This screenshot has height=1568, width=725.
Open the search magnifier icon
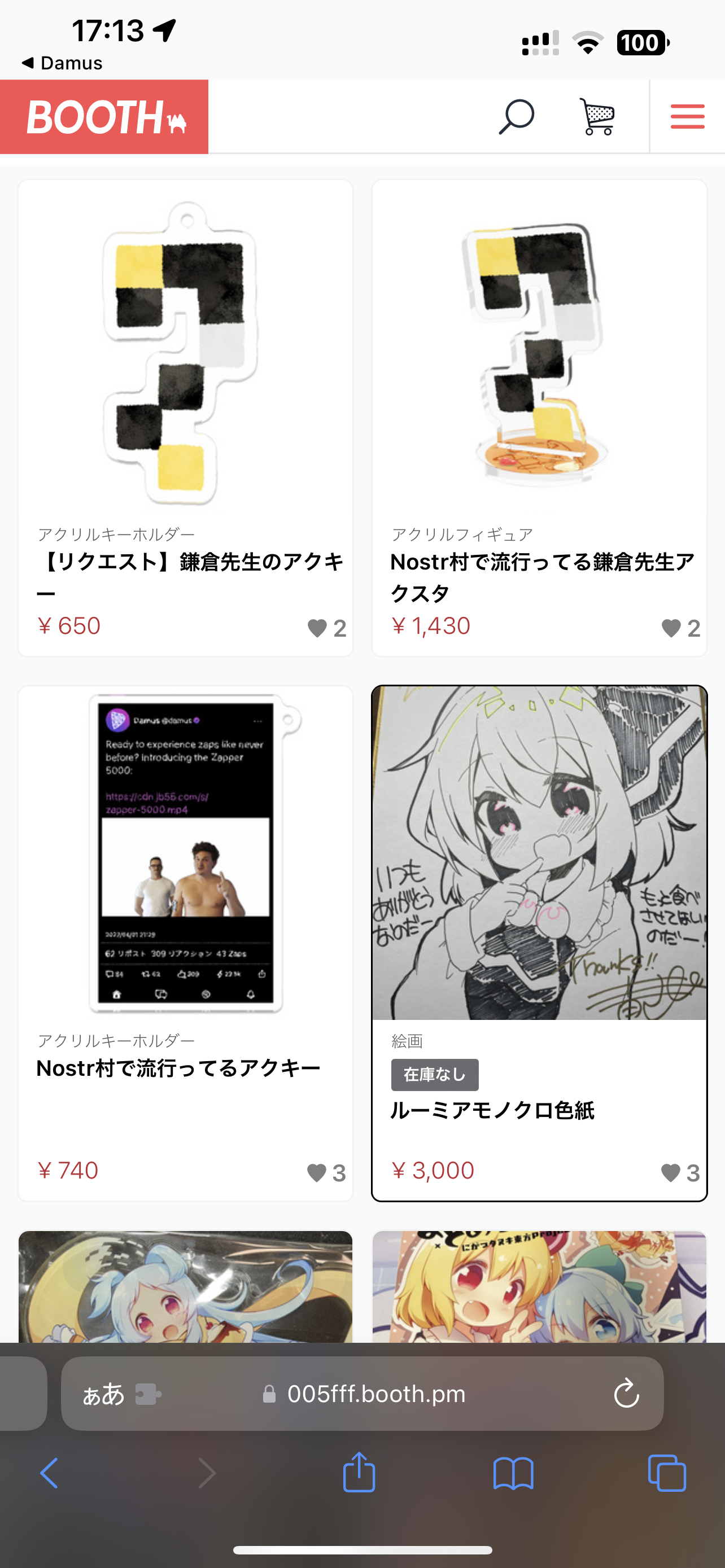(516, 116)
